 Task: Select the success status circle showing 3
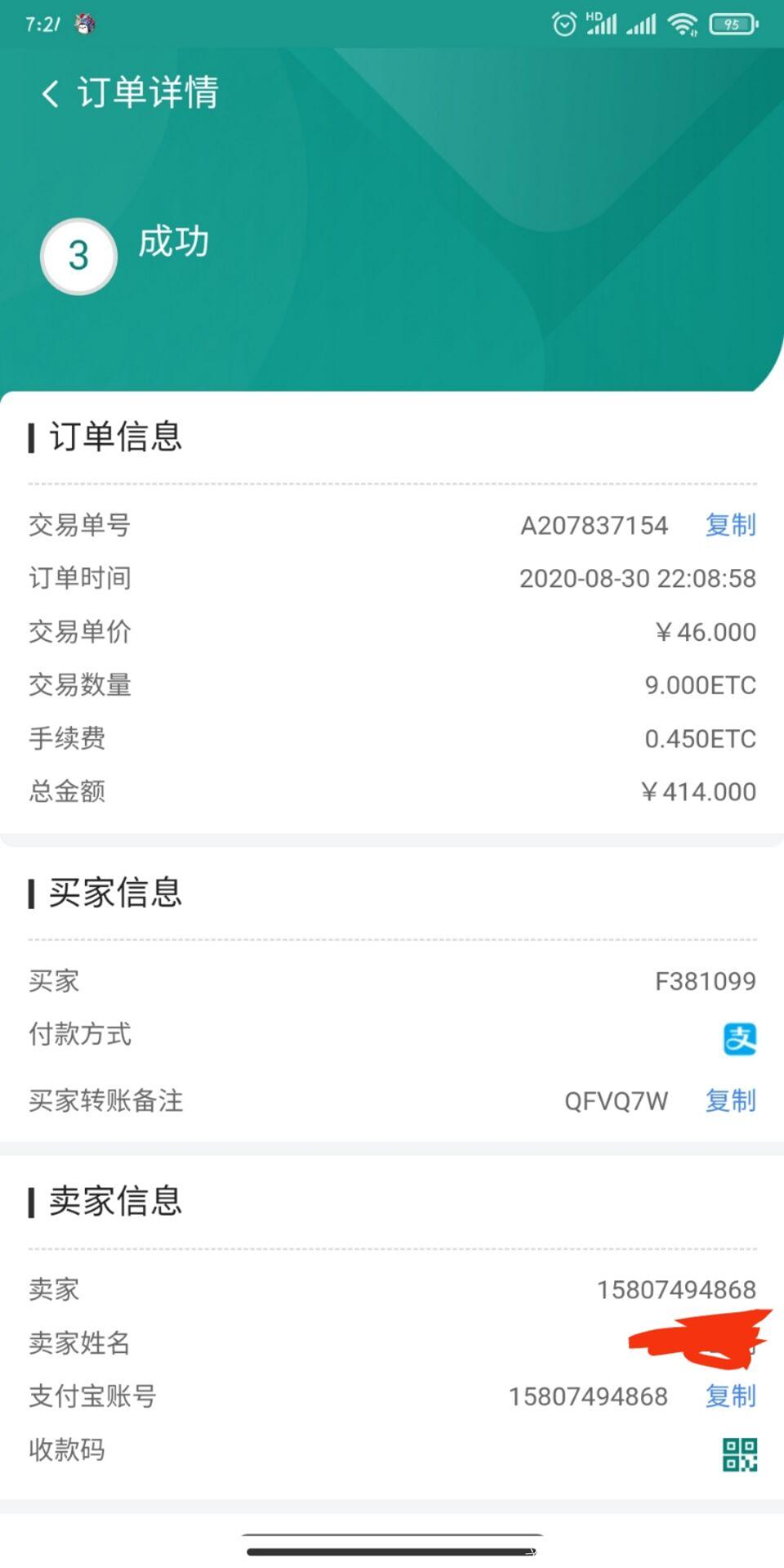coord(78,254)
